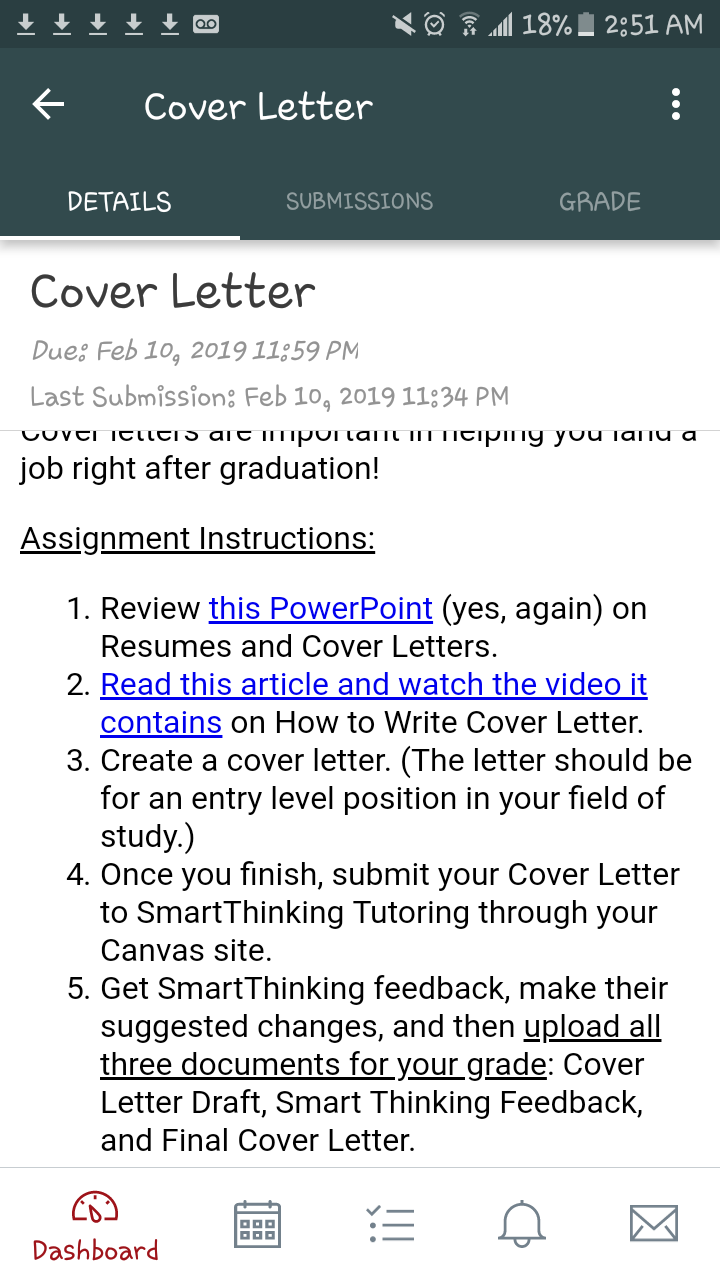Open the notifications bell
Viewport: 720px width, 1280px height.
tap(523, 1224)
